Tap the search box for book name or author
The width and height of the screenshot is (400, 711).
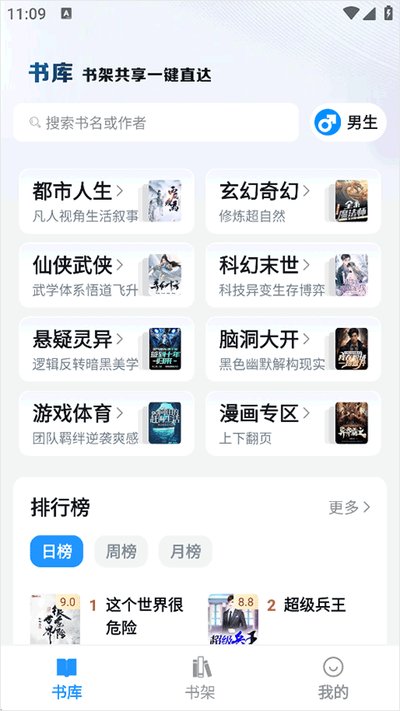(x=156, y=122)
